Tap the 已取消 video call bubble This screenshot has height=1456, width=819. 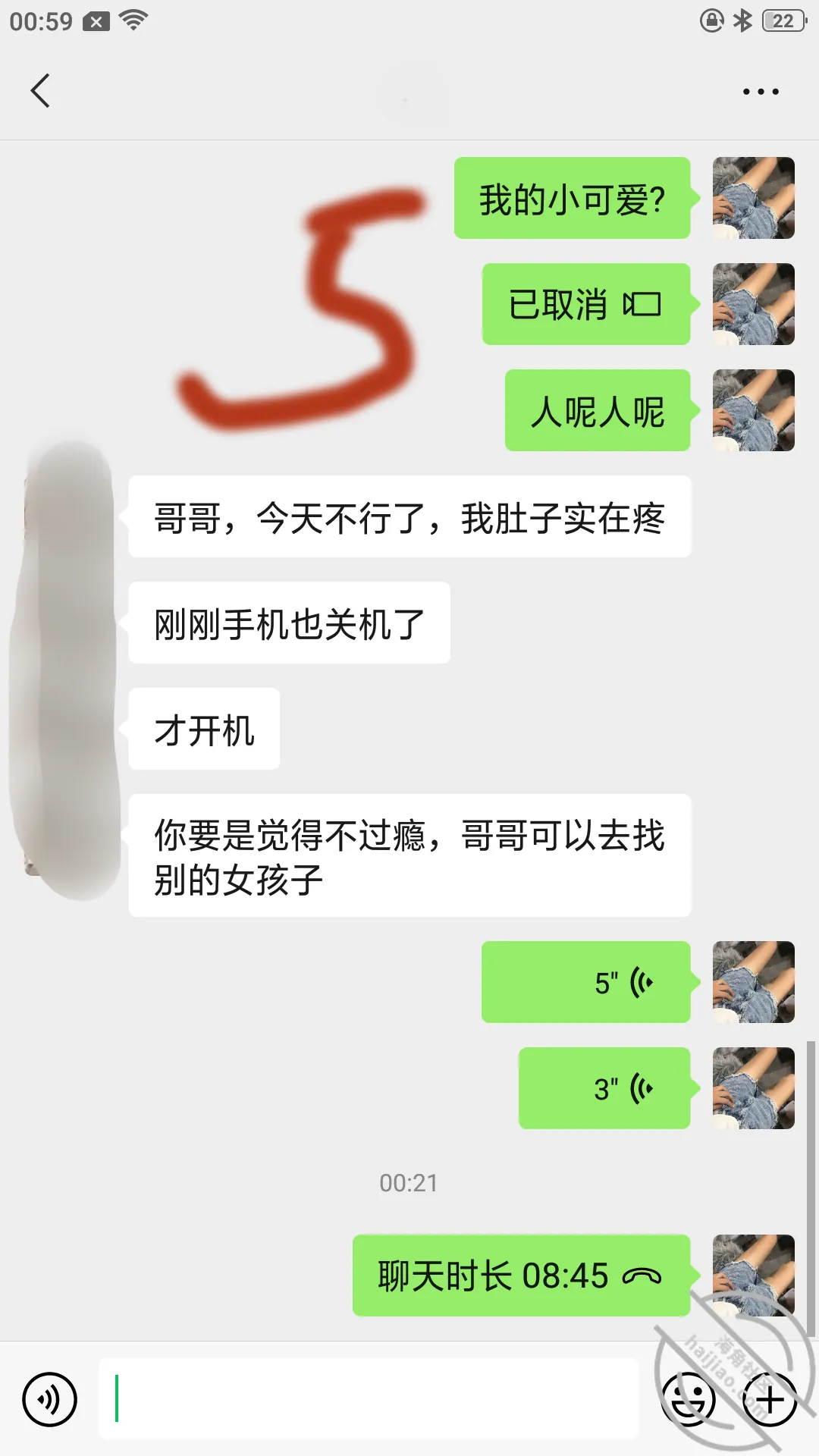coord(586,304)
